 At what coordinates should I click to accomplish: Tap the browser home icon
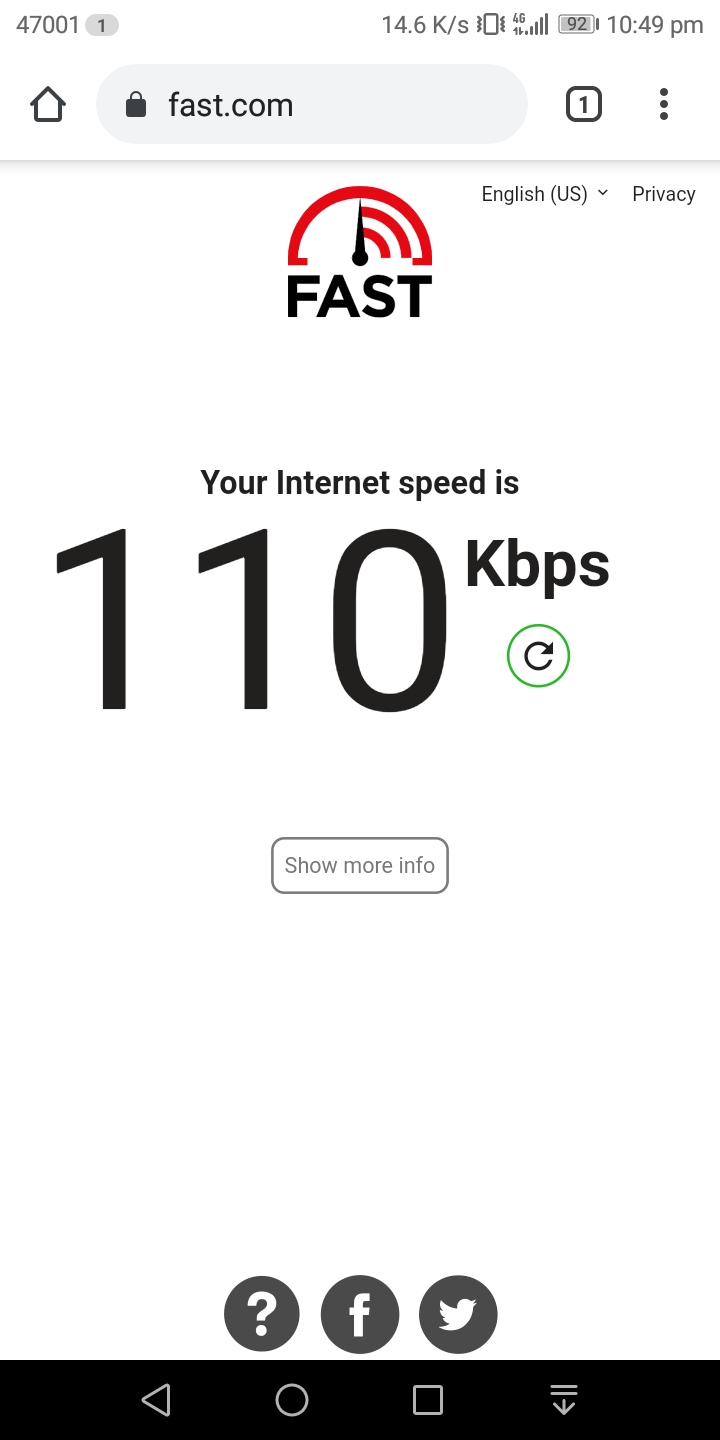[x=48, y=104]
